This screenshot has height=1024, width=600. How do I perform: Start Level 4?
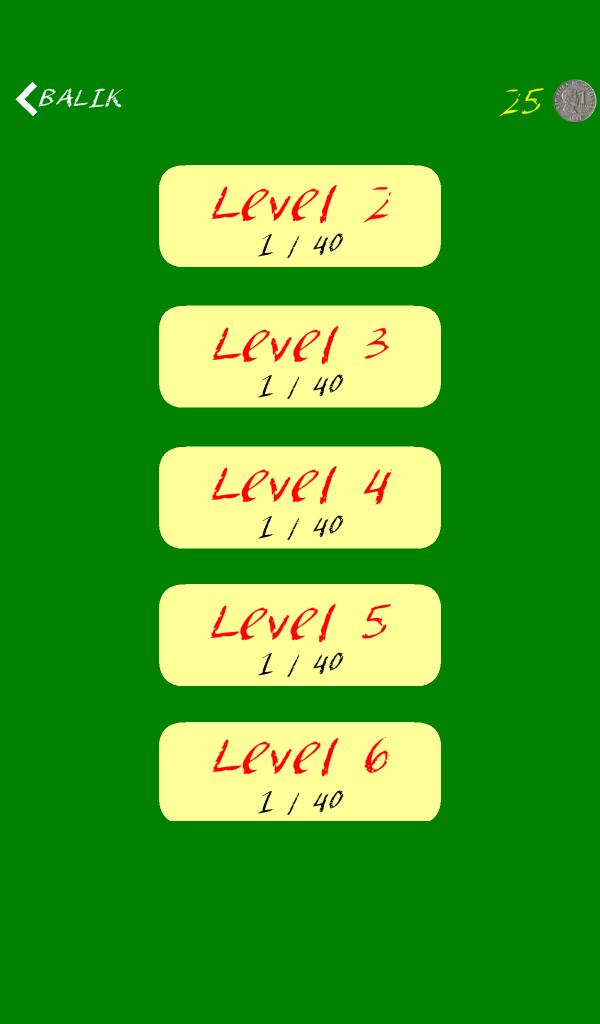tap(300, 497)
